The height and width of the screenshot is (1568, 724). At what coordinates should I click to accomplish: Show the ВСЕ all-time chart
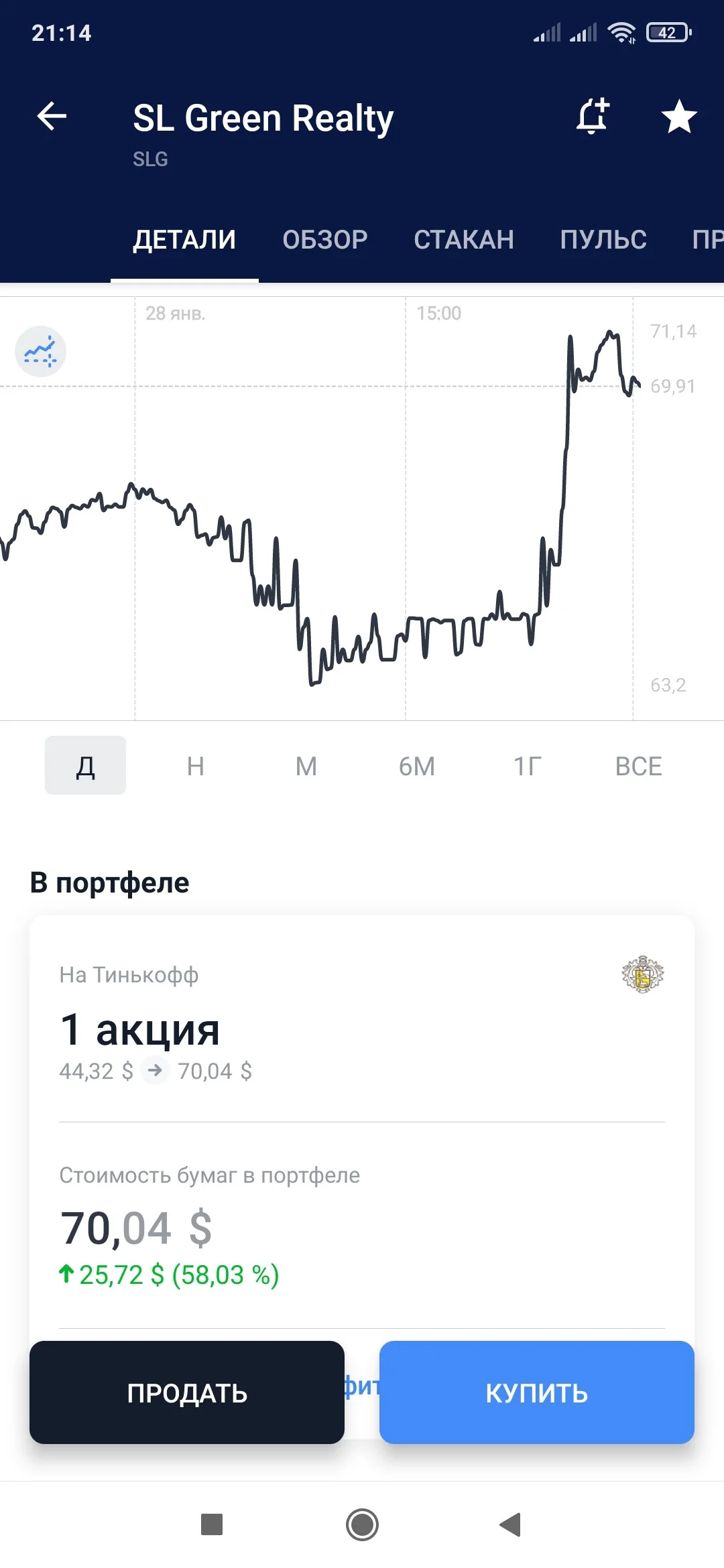click(x=638, y=766)
